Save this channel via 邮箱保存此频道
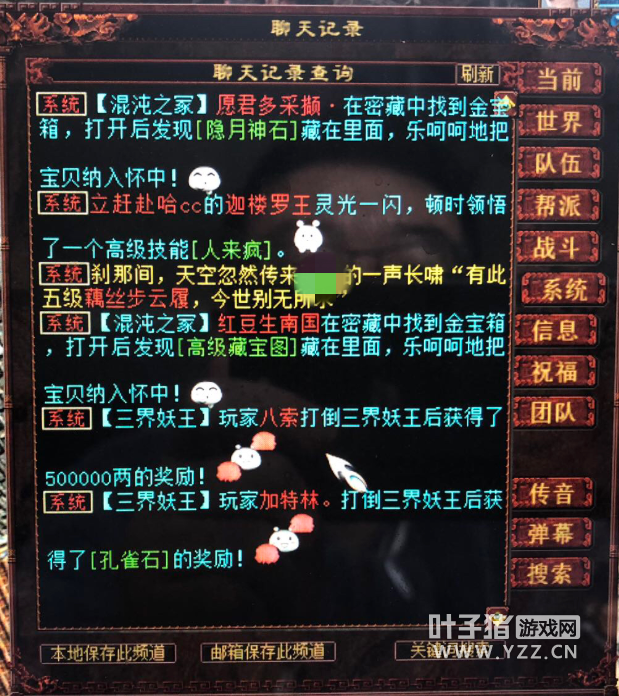619x696 pixels. 265,653
